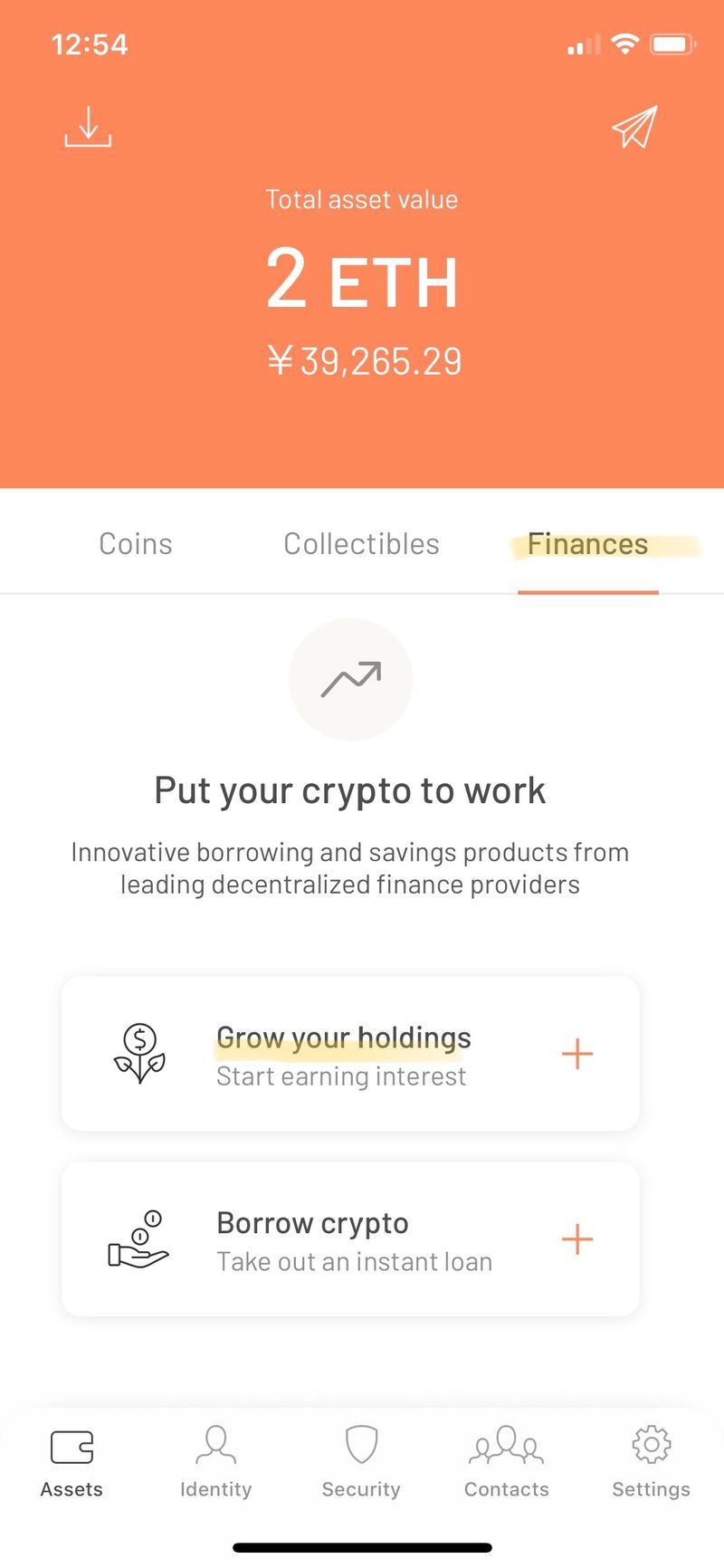
Task: Tap the receive download icon
Action: 88,127
